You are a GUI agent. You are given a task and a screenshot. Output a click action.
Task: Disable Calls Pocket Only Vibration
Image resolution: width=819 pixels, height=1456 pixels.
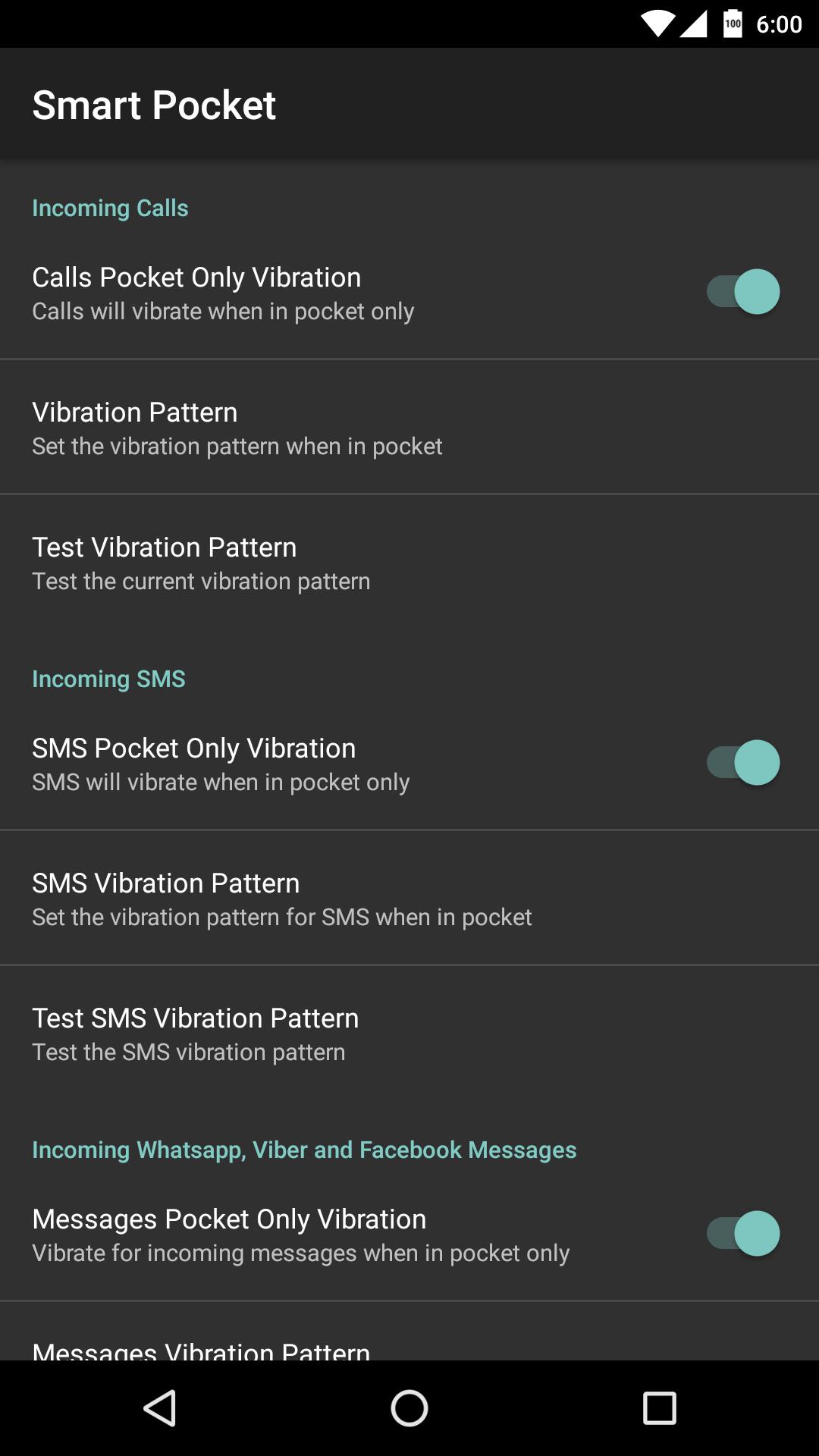pyautogui.click(x=742, y=291)
